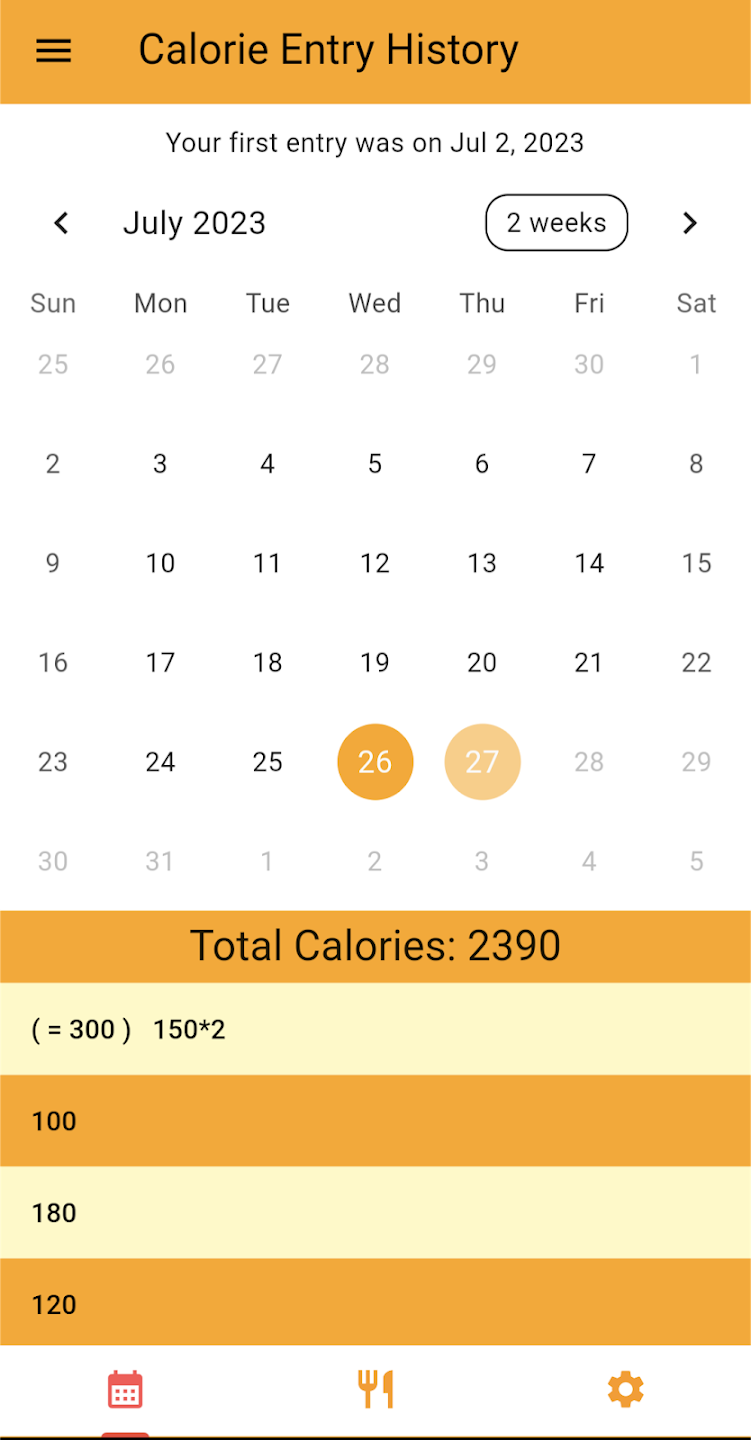Screen dimensions: 751x1440
Task: Select the first entry date July 1
Action: click(x=696, y=364)
